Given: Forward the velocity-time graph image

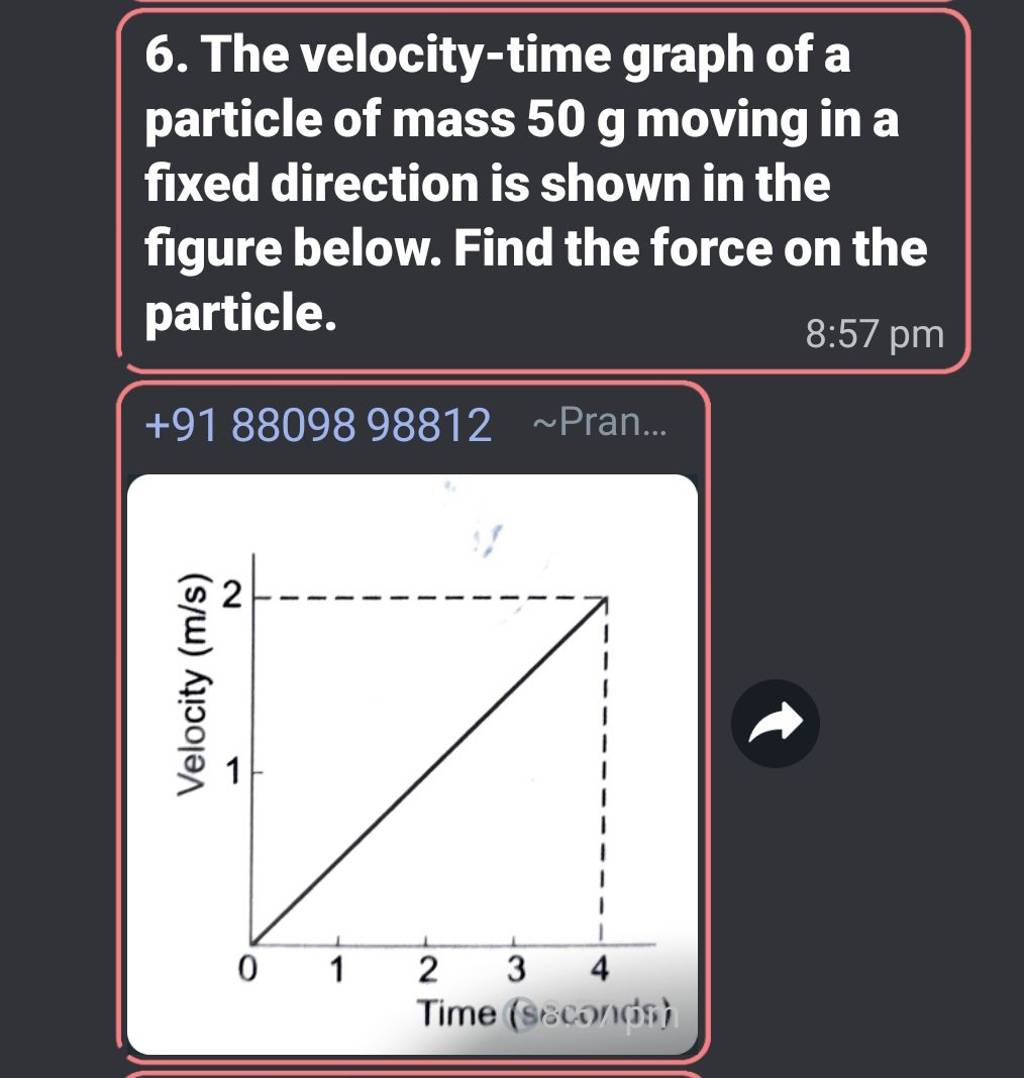Looking at the screenshot, I should tap(775, 724).
